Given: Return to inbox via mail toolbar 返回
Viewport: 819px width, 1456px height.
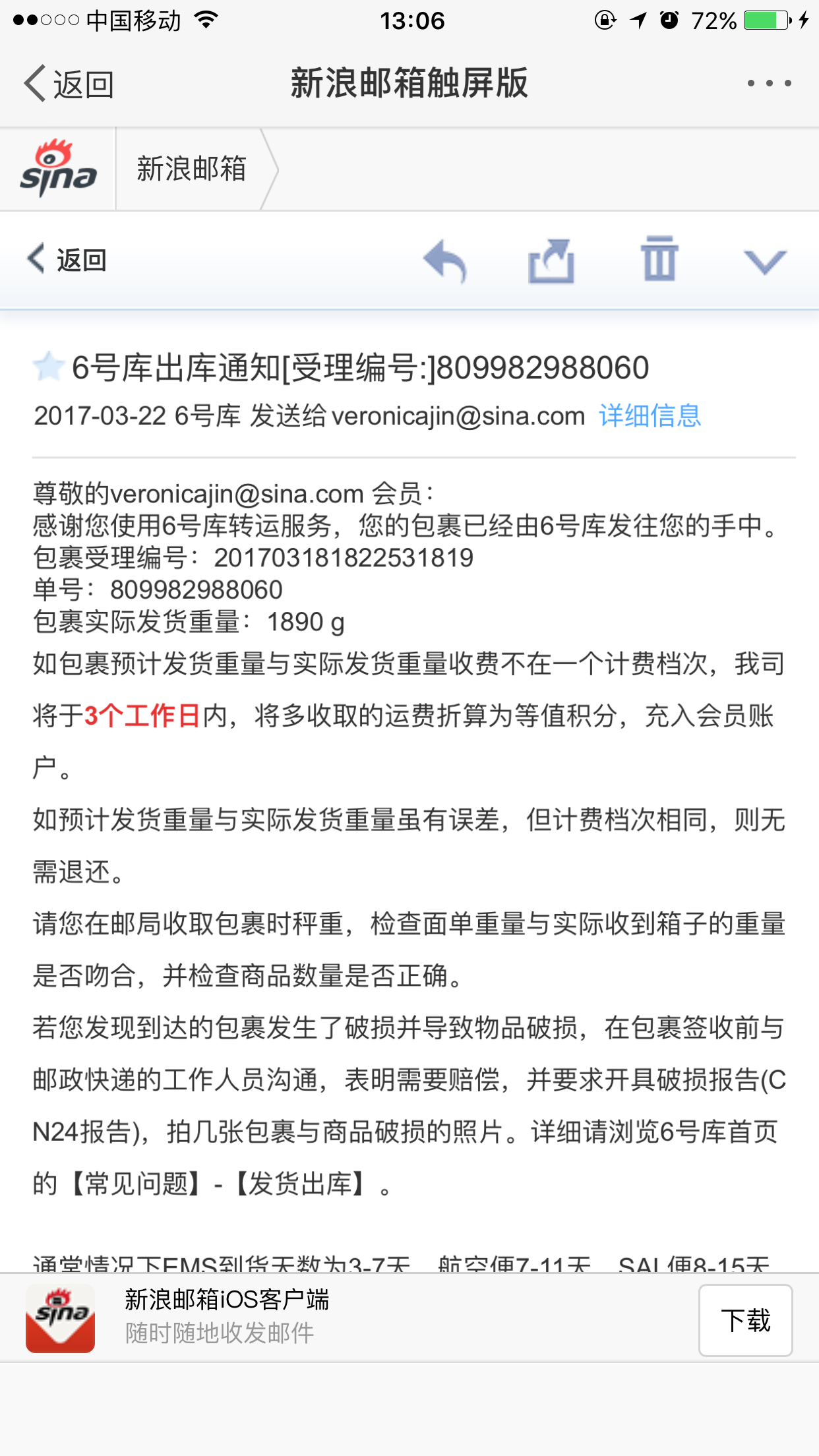Looking at the screenshot, I should (67, 260).
